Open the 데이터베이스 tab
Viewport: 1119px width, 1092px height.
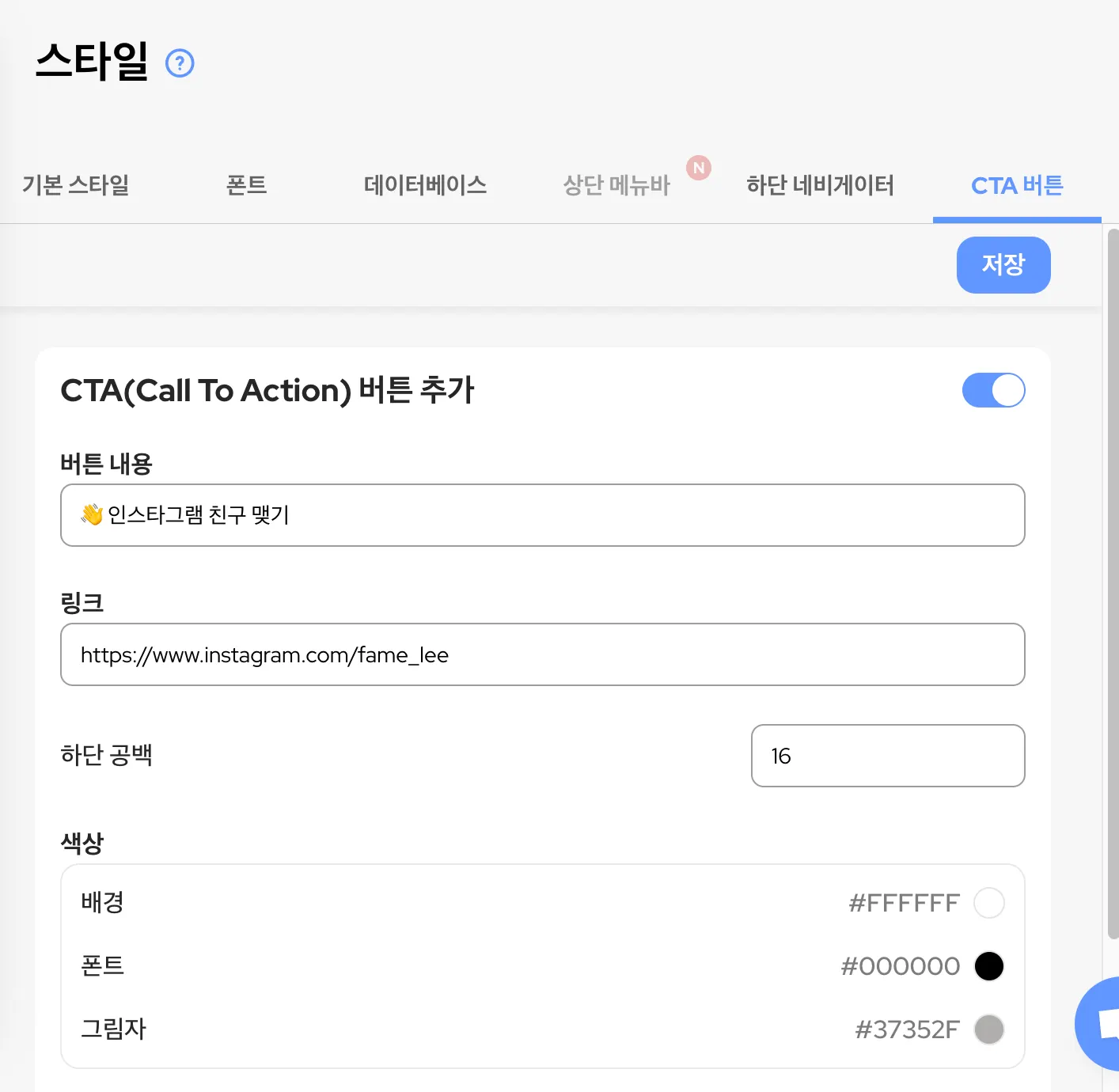coord(425,185)
